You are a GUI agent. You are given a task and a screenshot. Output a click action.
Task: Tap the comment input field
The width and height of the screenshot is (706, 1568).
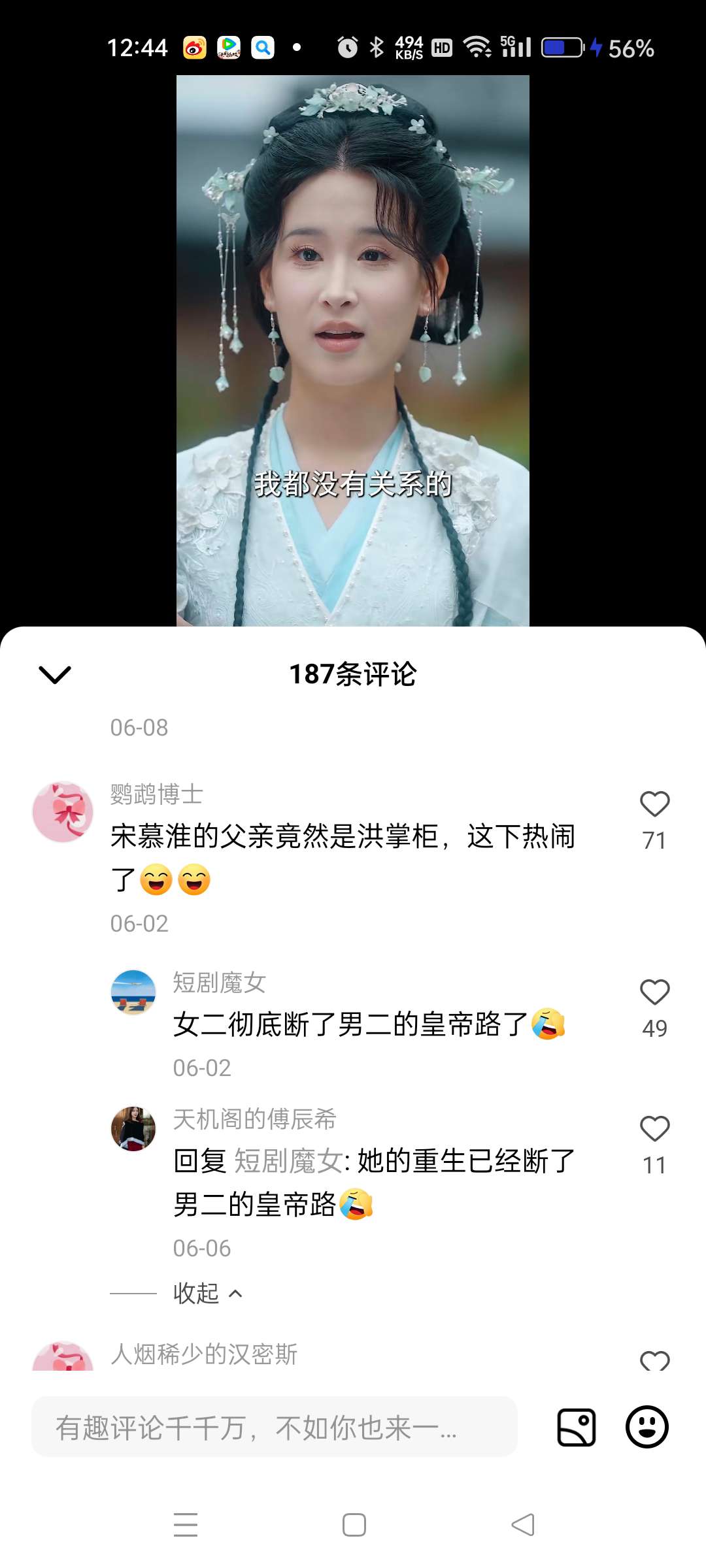click(x=275, y=1427)
